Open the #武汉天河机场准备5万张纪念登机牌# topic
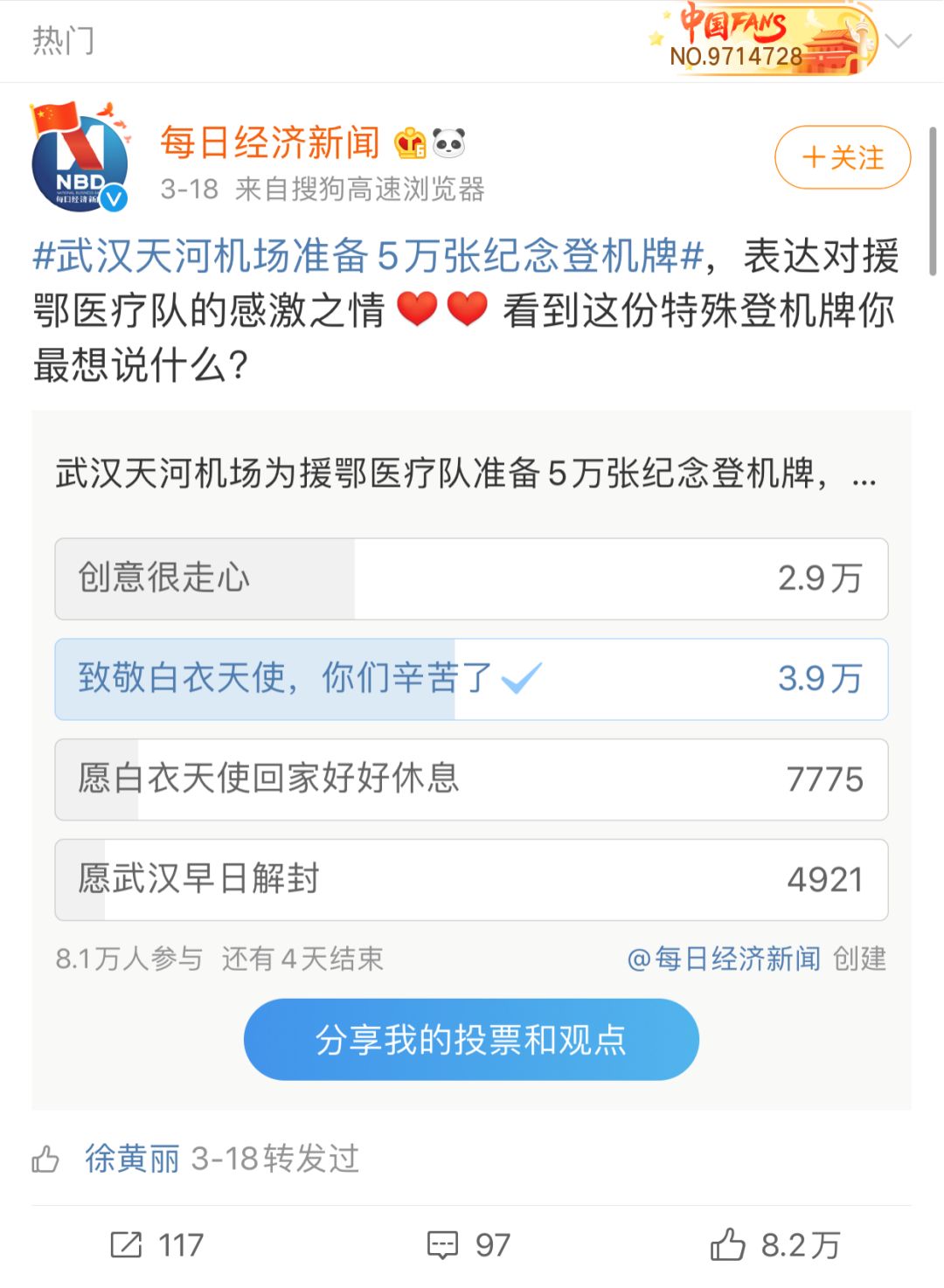This screenshot has width=944, height=1288. 367,257
